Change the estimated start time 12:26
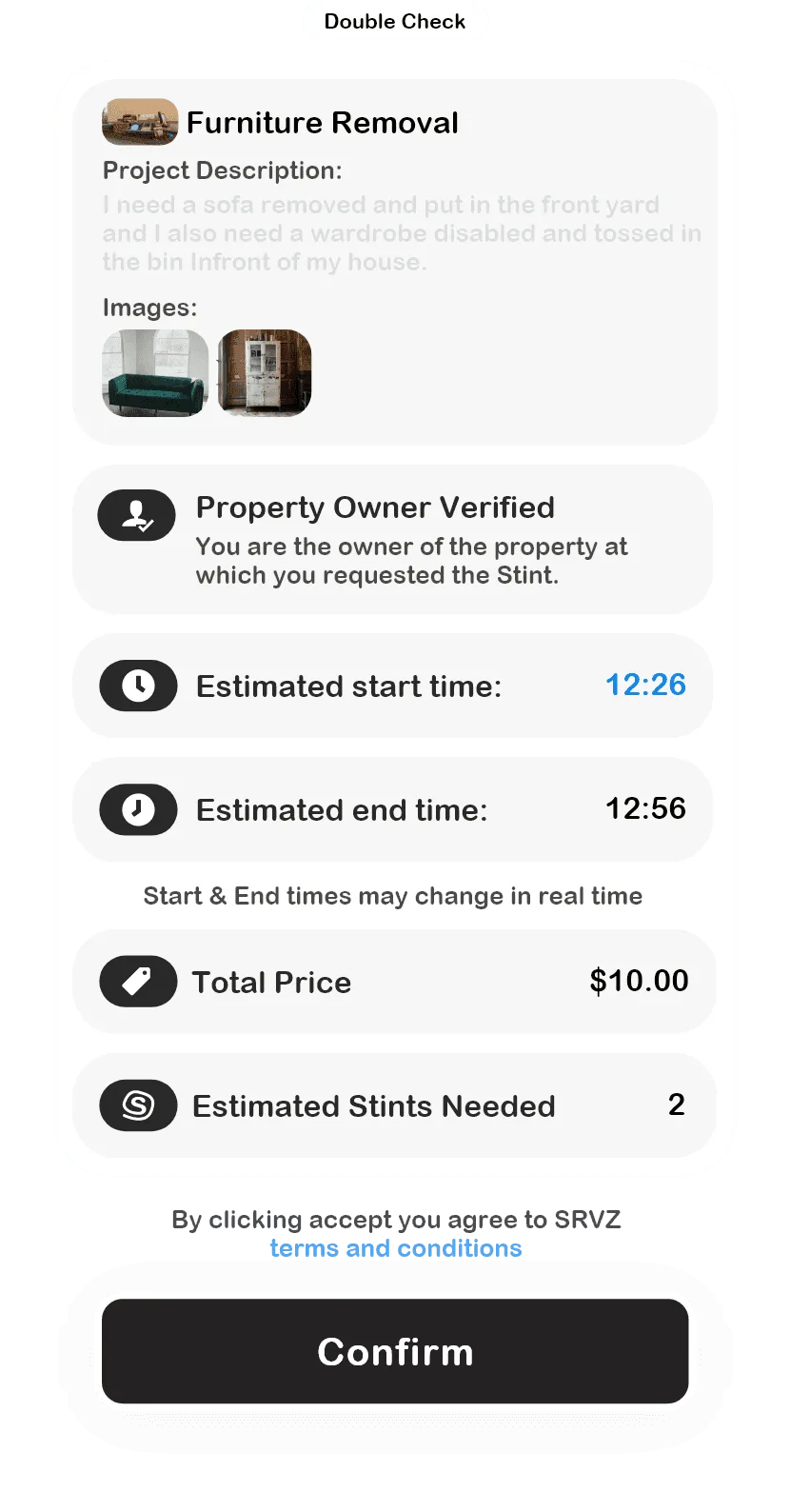The image size is (791, 1512). (645, 685)
